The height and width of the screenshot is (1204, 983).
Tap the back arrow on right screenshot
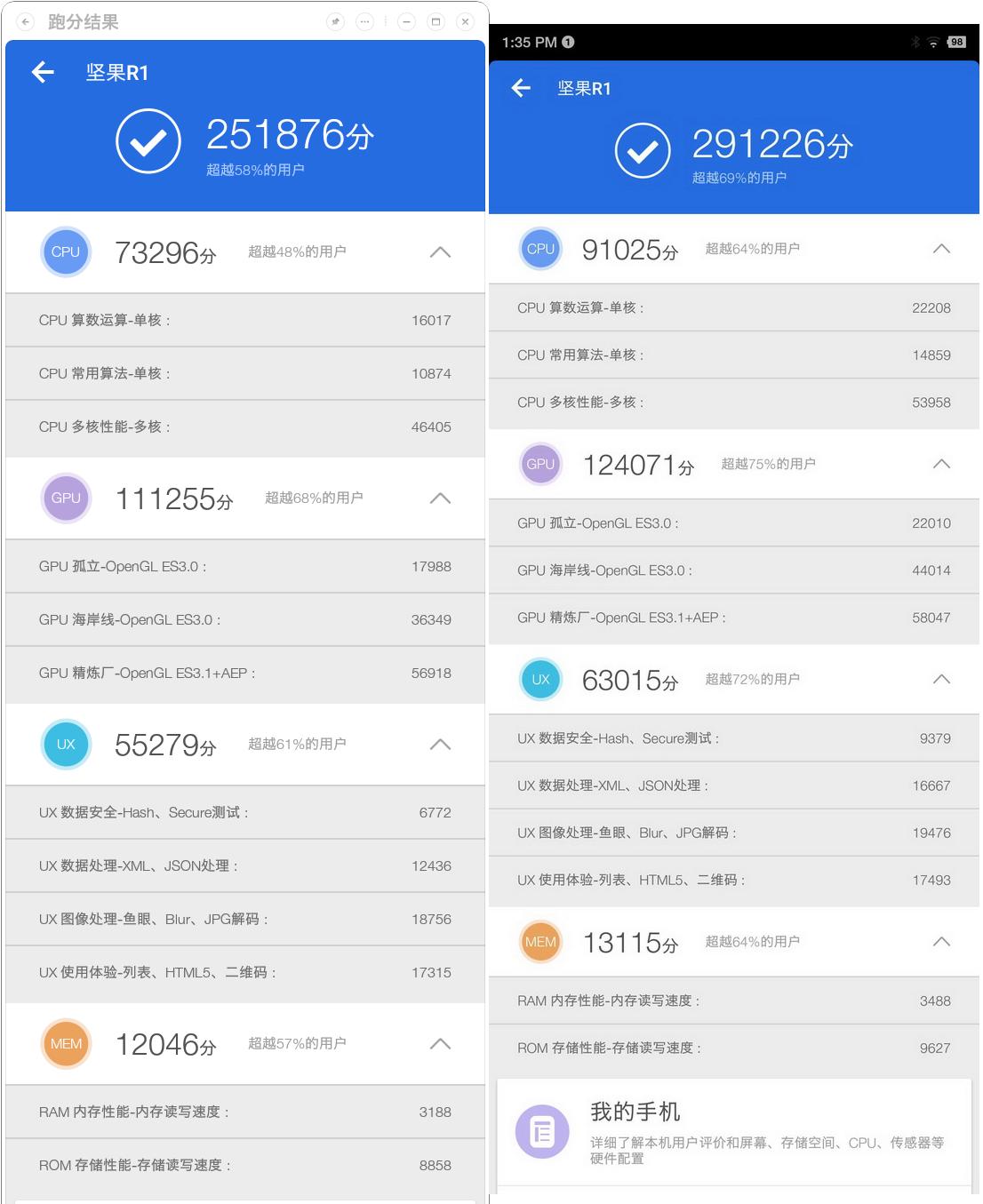point(521,88)
